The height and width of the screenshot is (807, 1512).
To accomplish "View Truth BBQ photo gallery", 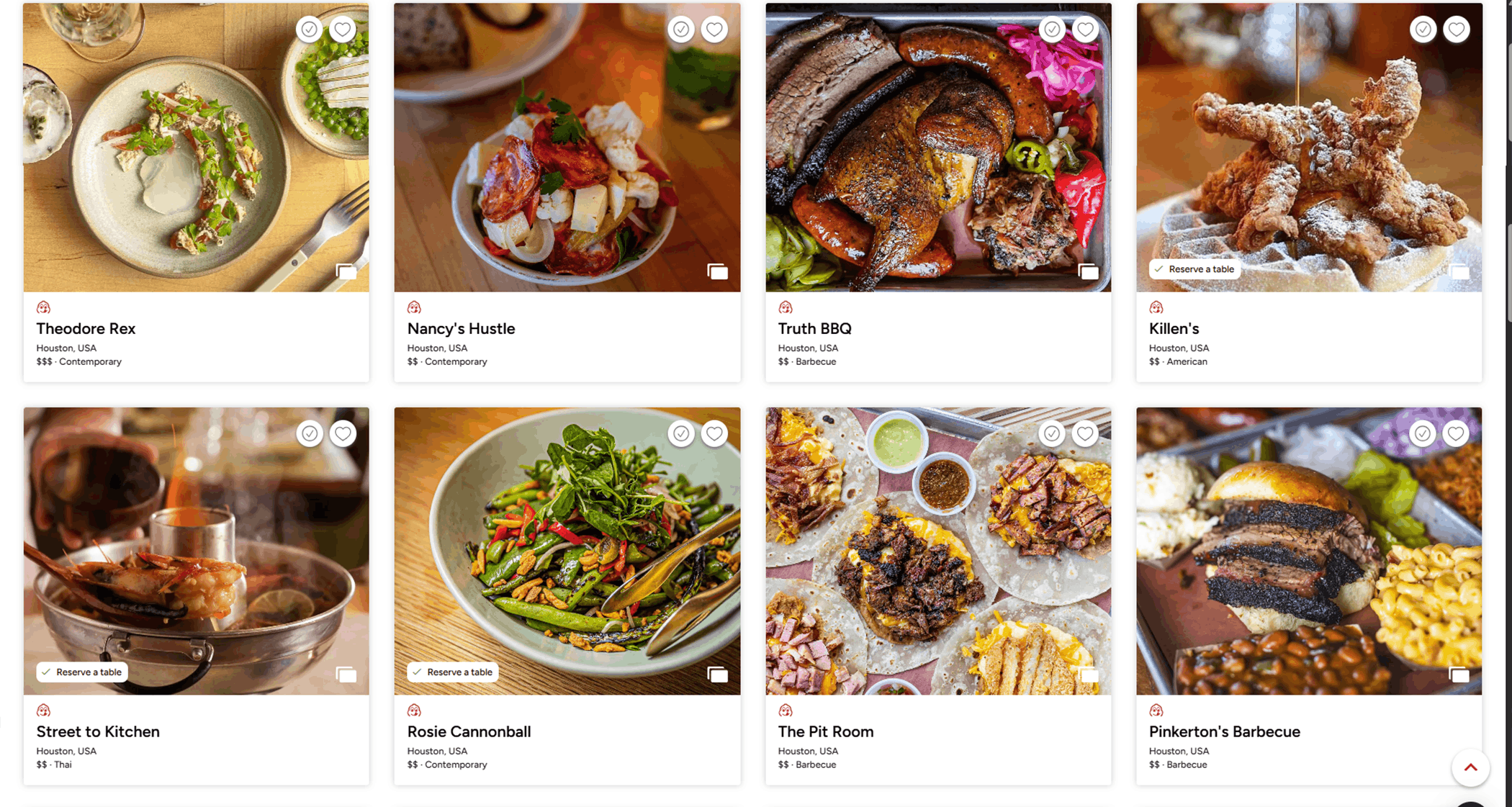I will [1088, 271].
